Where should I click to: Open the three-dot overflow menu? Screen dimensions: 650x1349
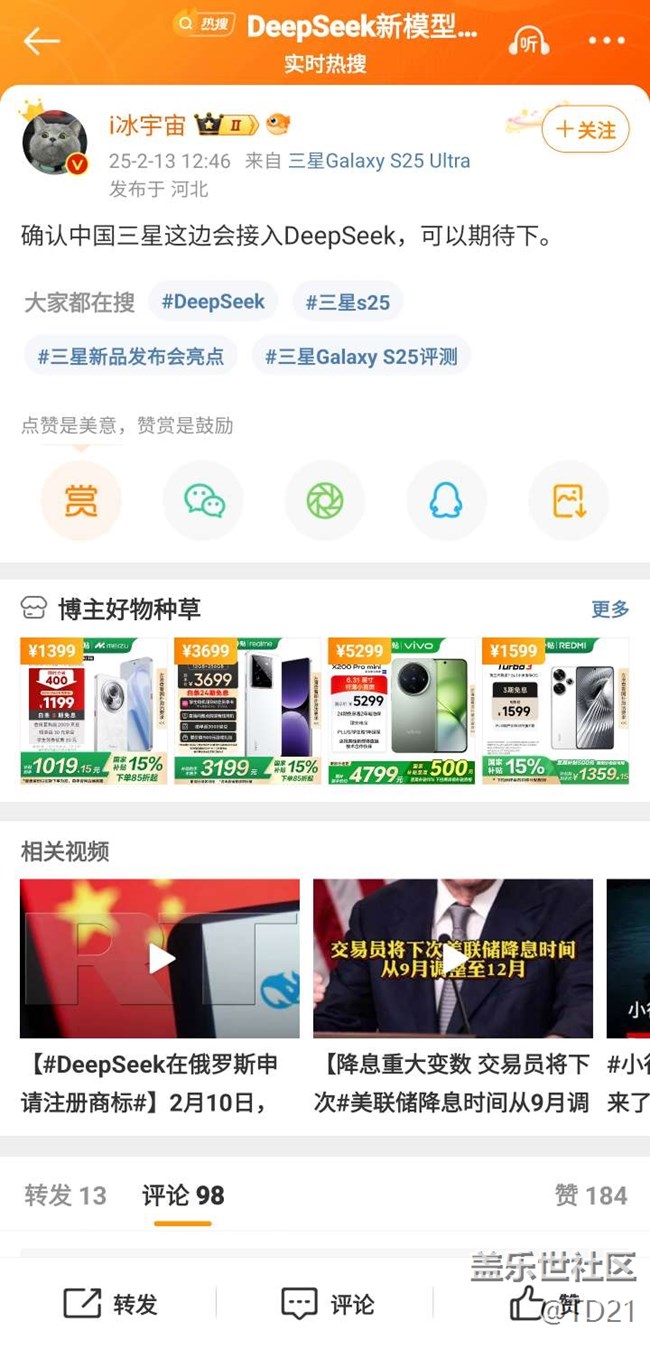pos(606,41)
